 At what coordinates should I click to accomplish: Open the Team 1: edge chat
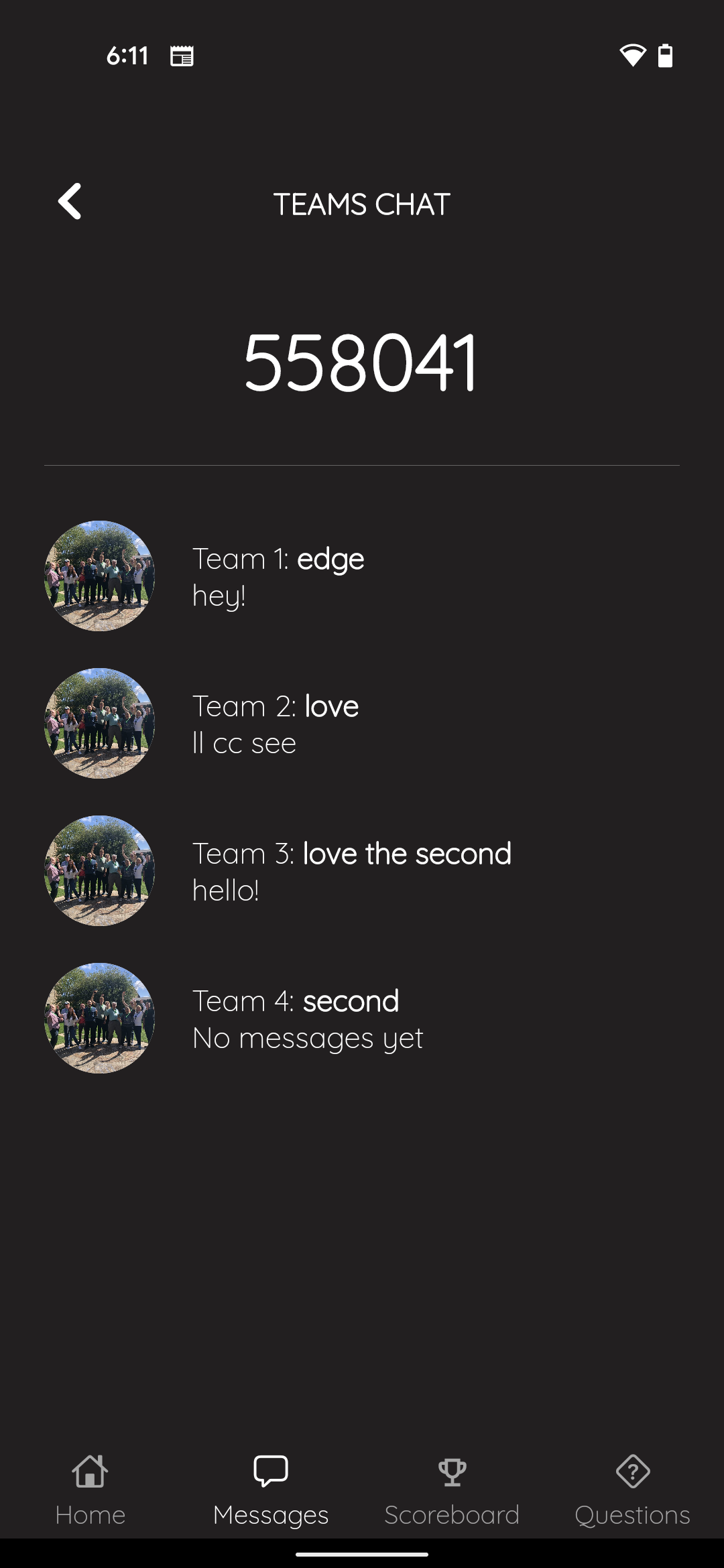[362, 576]
